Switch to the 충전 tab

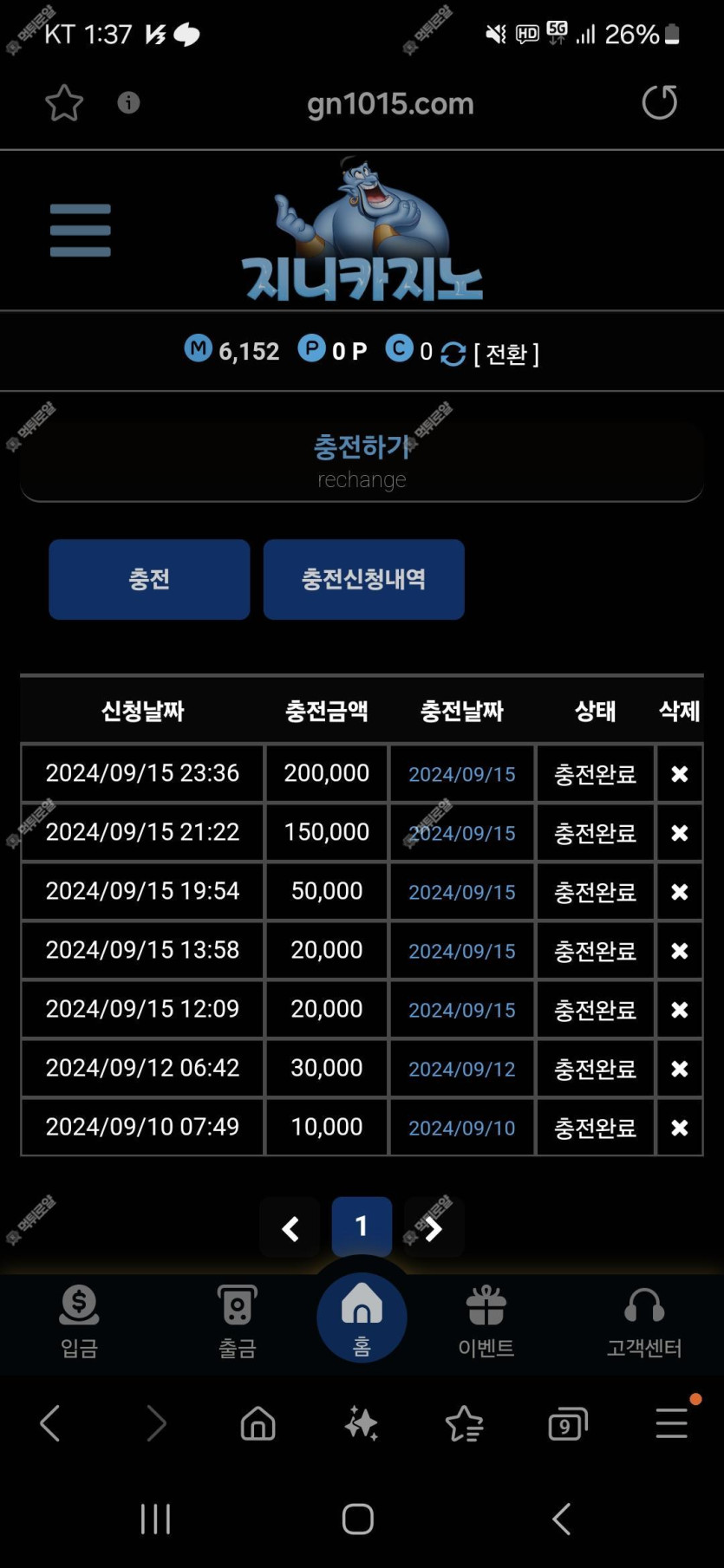149,579
